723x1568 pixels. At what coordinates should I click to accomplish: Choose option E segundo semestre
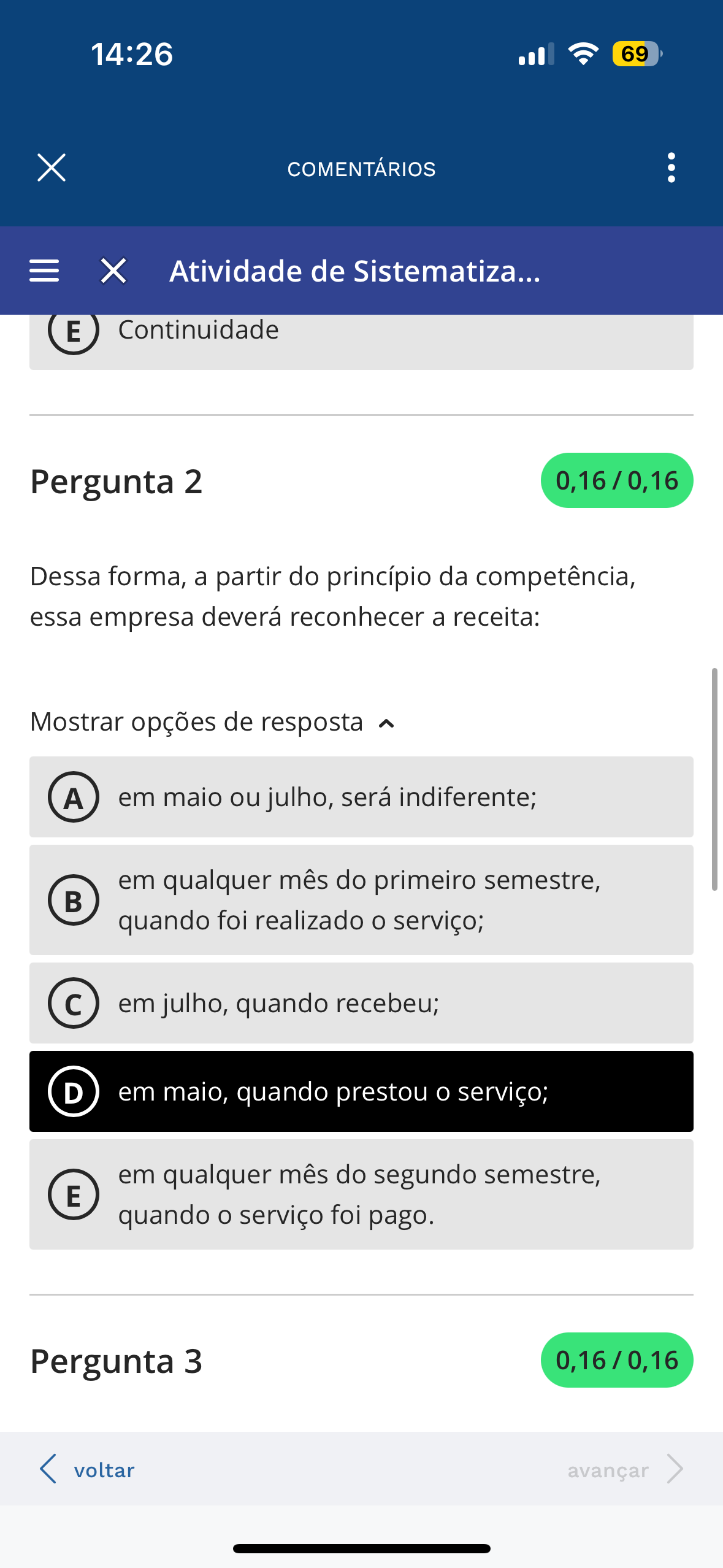361,1194
